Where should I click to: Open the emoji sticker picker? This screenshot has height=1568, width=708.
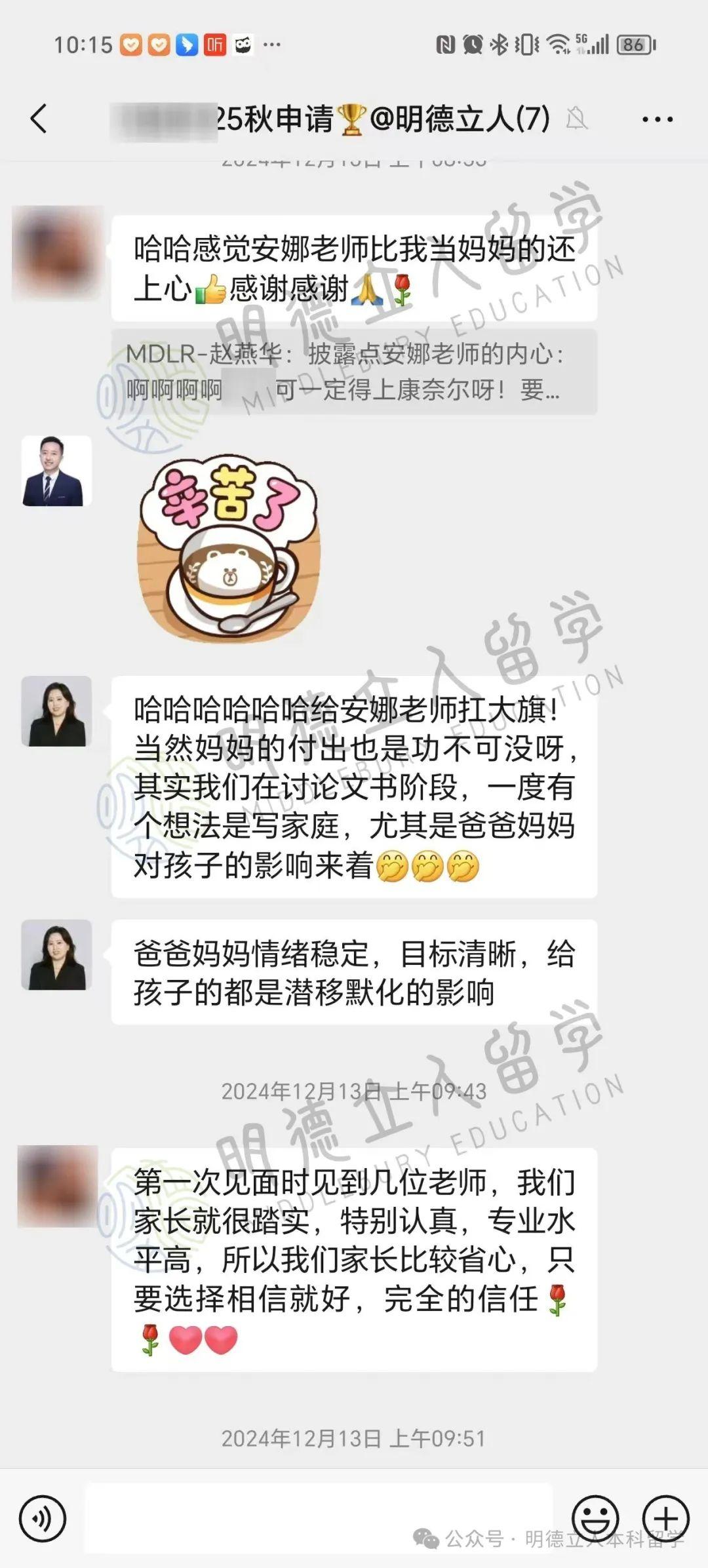tap(595, 1518)
